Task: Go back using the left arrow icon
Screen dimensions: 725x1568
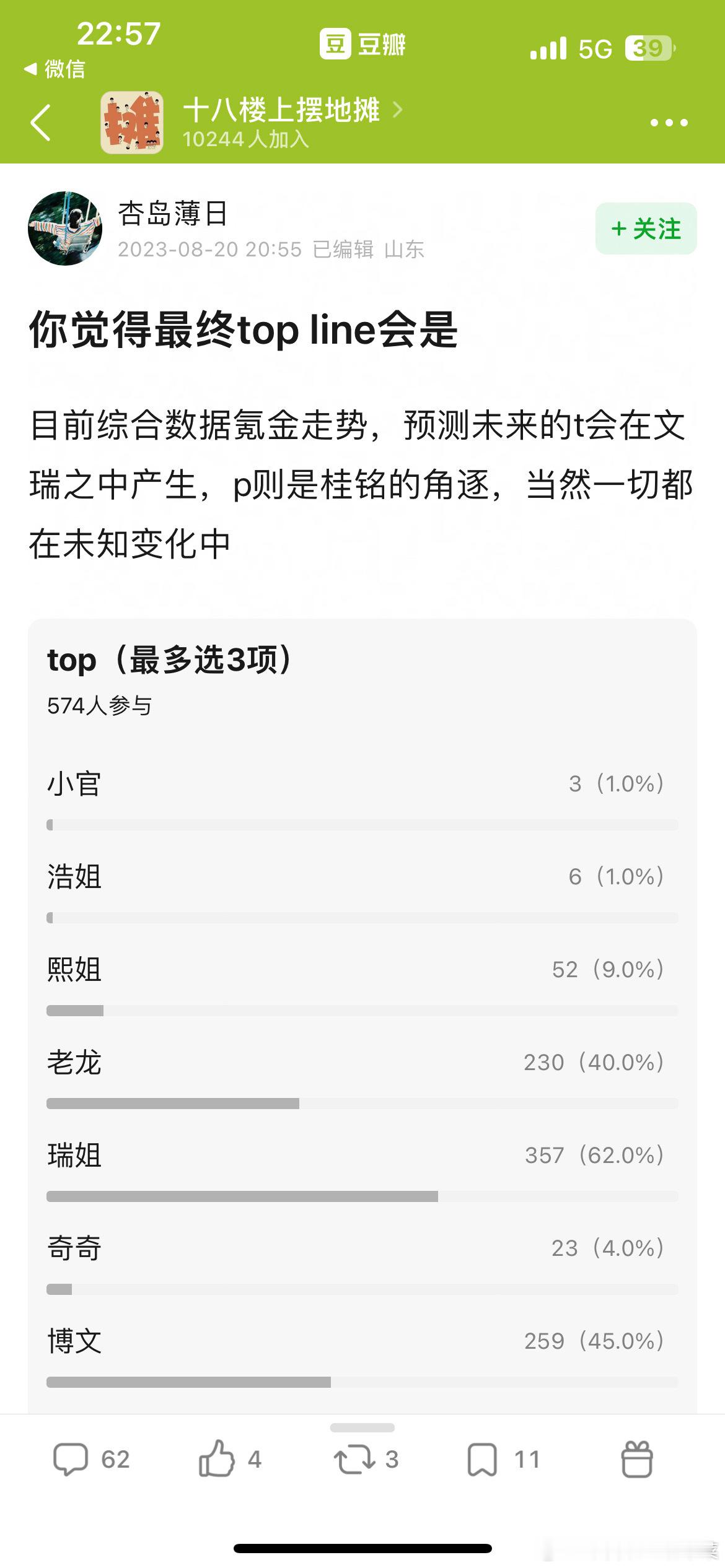Action: pos(41,118)
